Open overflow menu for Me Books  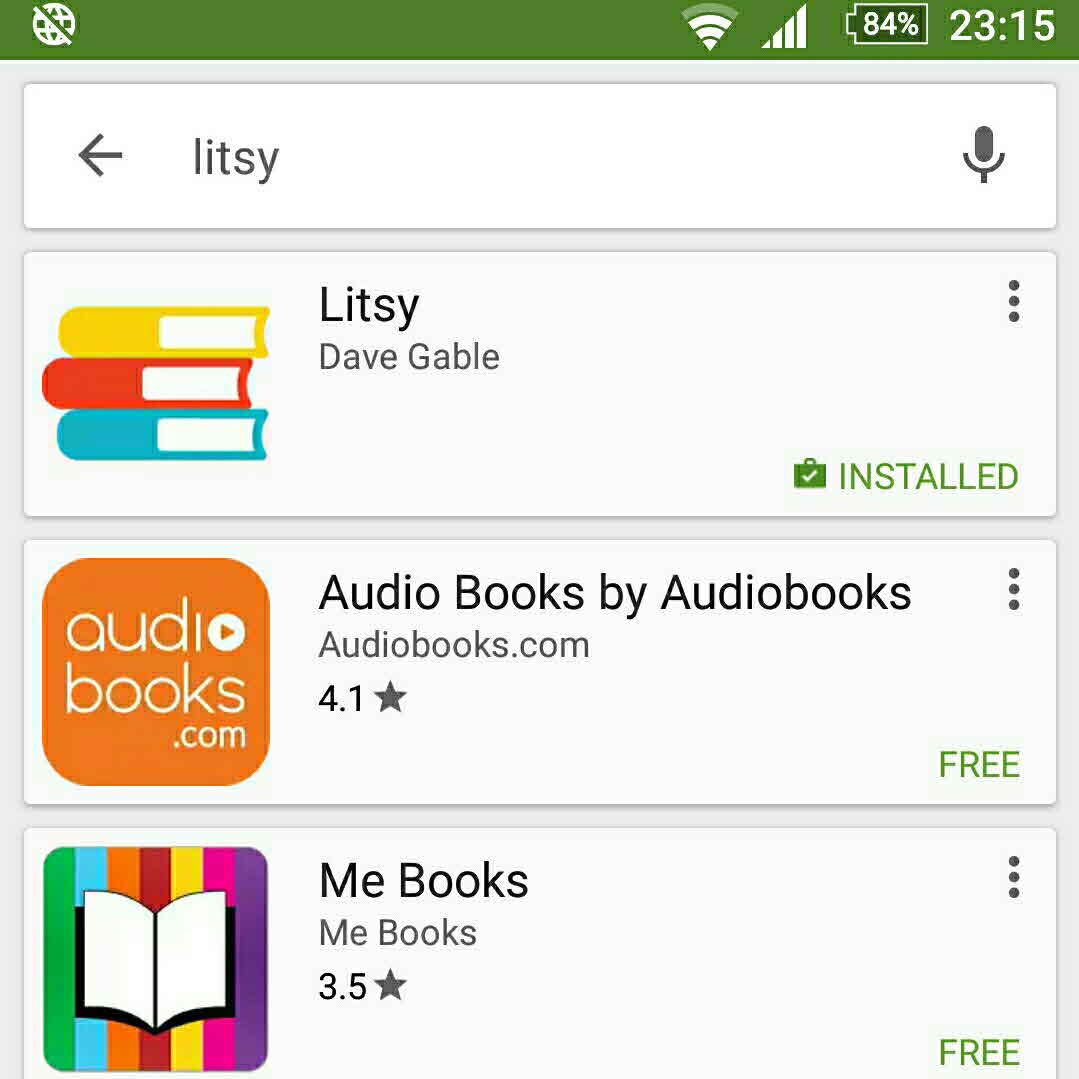[x=1013, y=877]
